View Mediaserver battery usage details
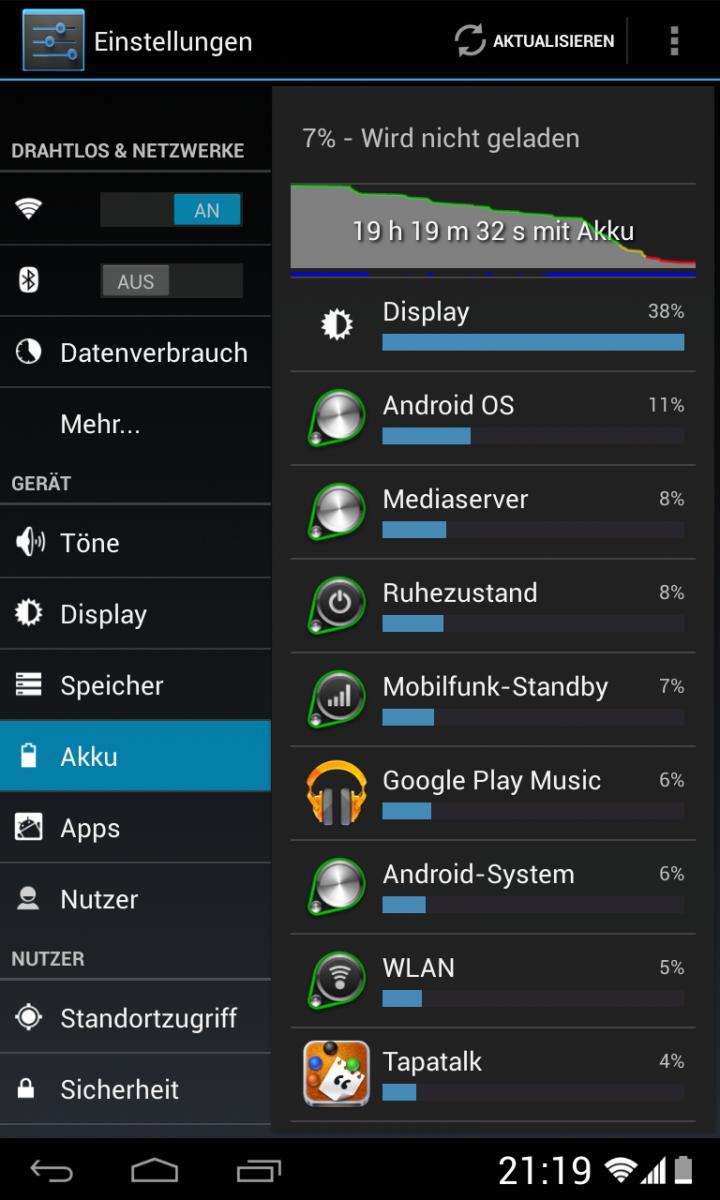This screenshot has width=720, height=1200. [493, 512]
